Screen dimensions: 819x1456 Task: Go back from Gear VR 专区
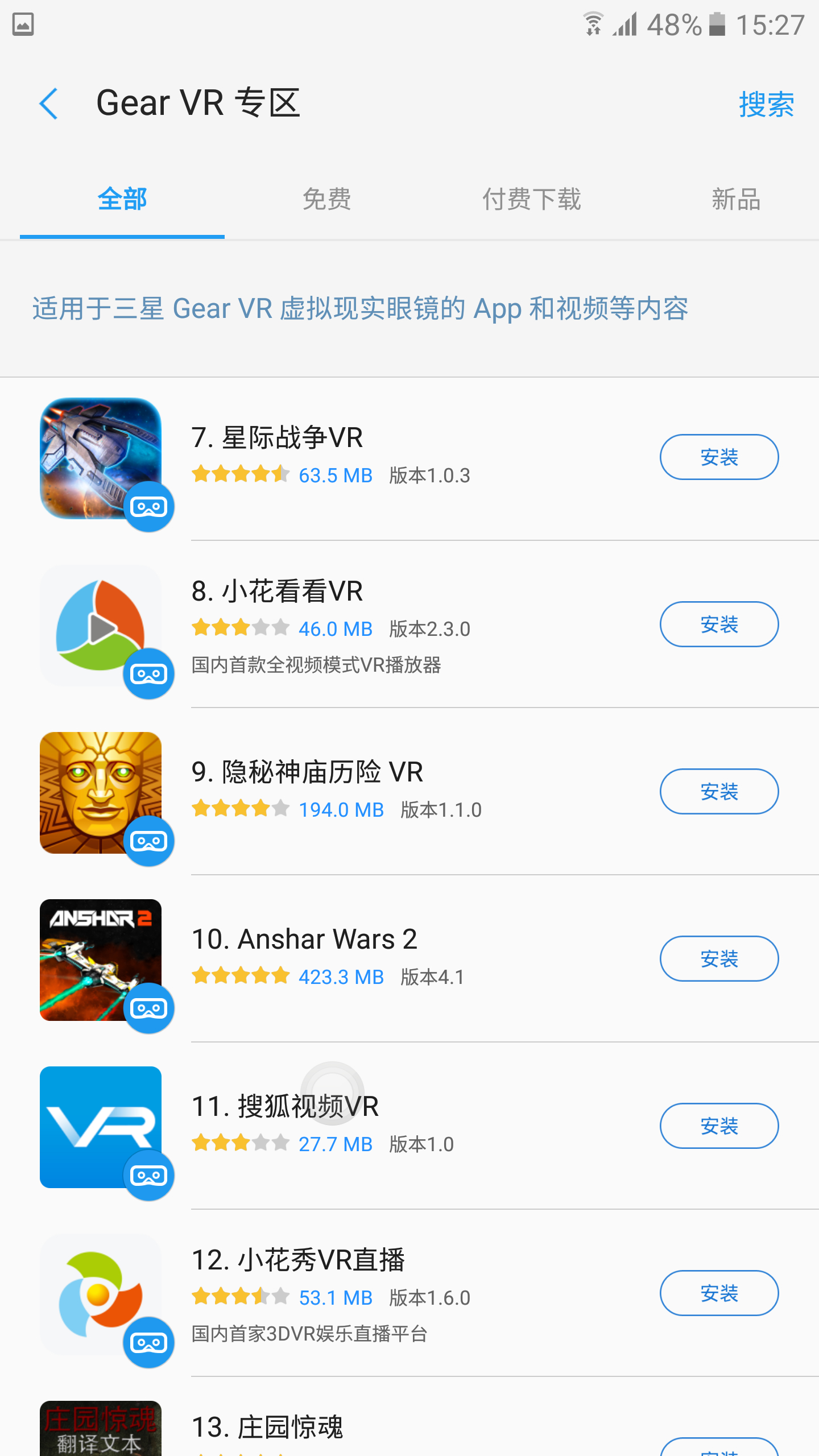coord(49,104)
